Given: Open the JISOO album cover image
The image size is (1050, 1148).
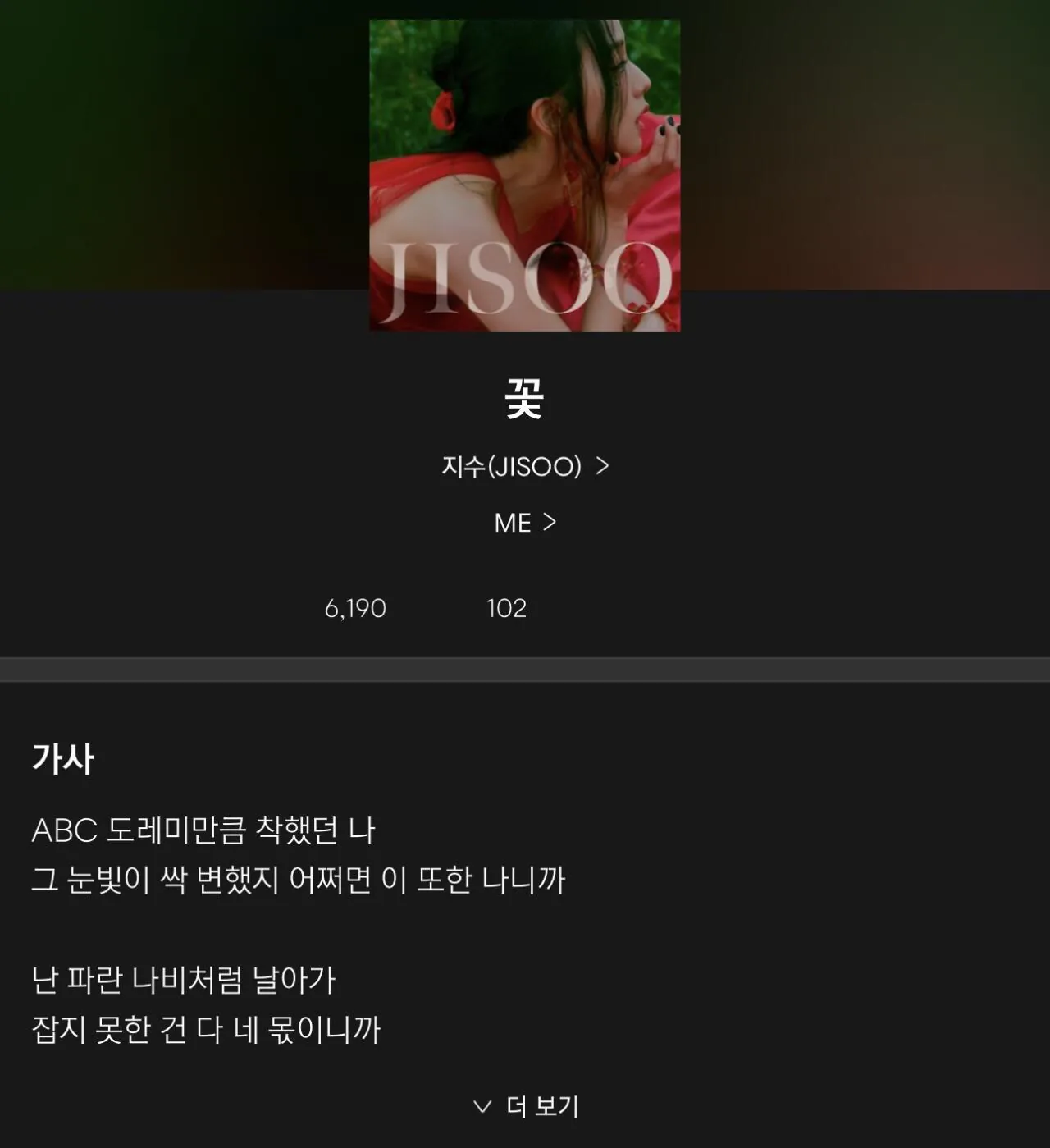Looking at the screenshot, I should tap(525, 176).
